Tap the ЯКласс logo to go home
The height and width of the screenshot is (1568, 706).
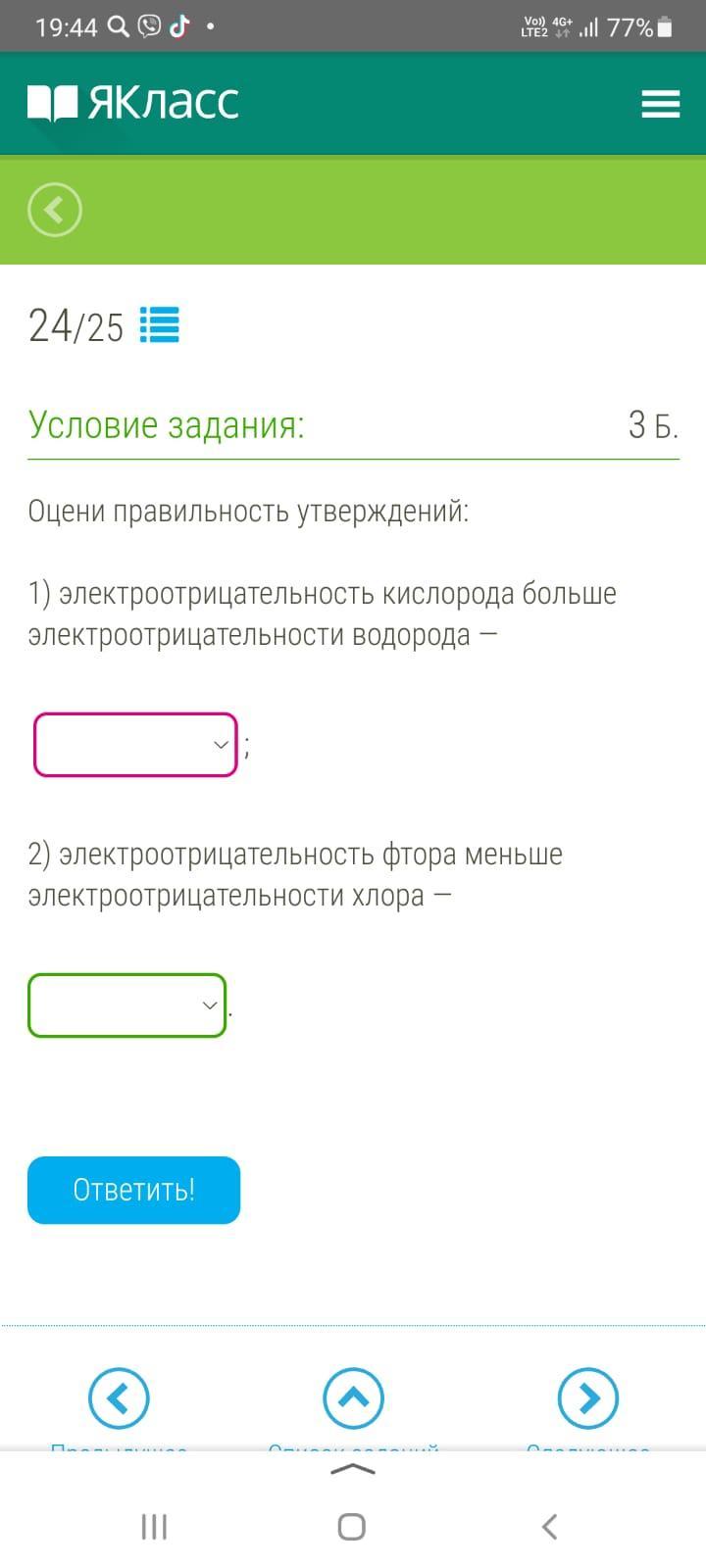point(133,103)
